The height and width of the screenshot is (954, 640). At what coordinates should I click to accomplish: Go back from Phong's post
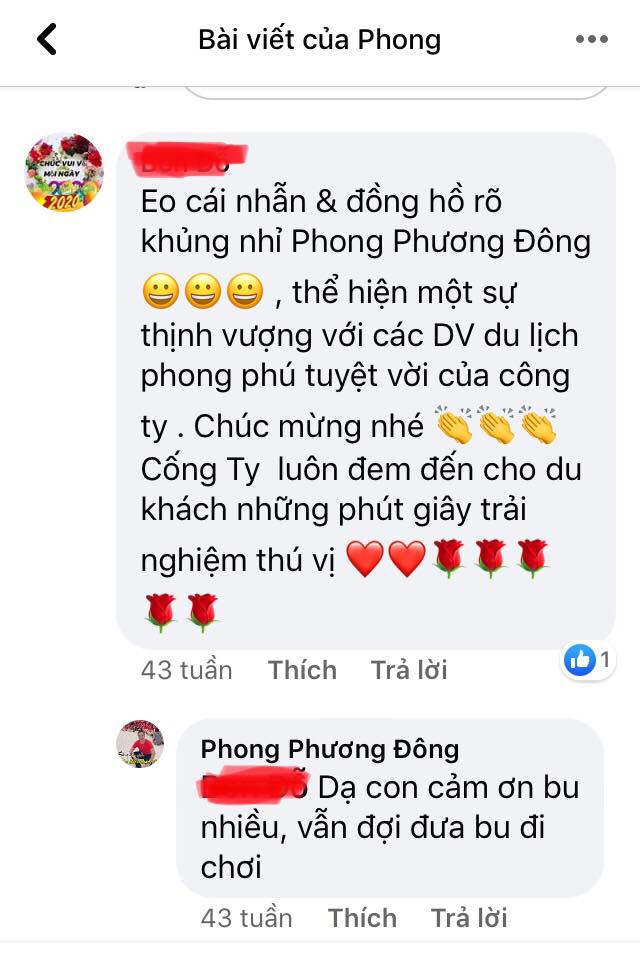pyautogui.click(x=46, y=40)
